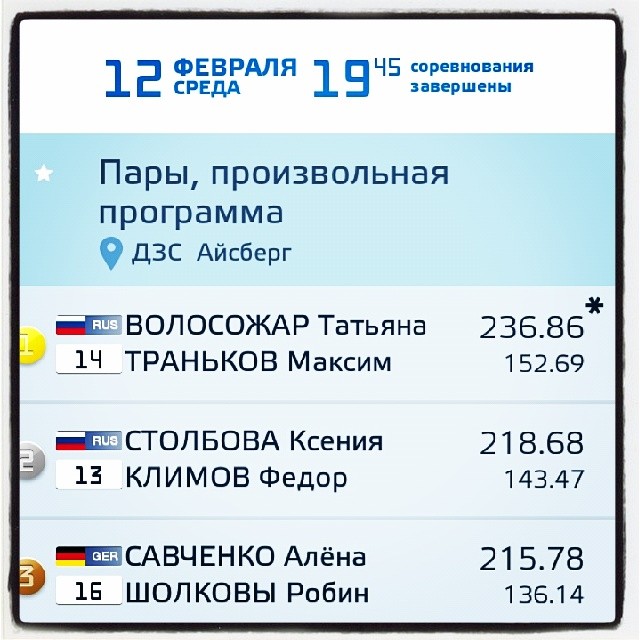Tap the favorite star beside the pairs free program title

coord(44,174)
